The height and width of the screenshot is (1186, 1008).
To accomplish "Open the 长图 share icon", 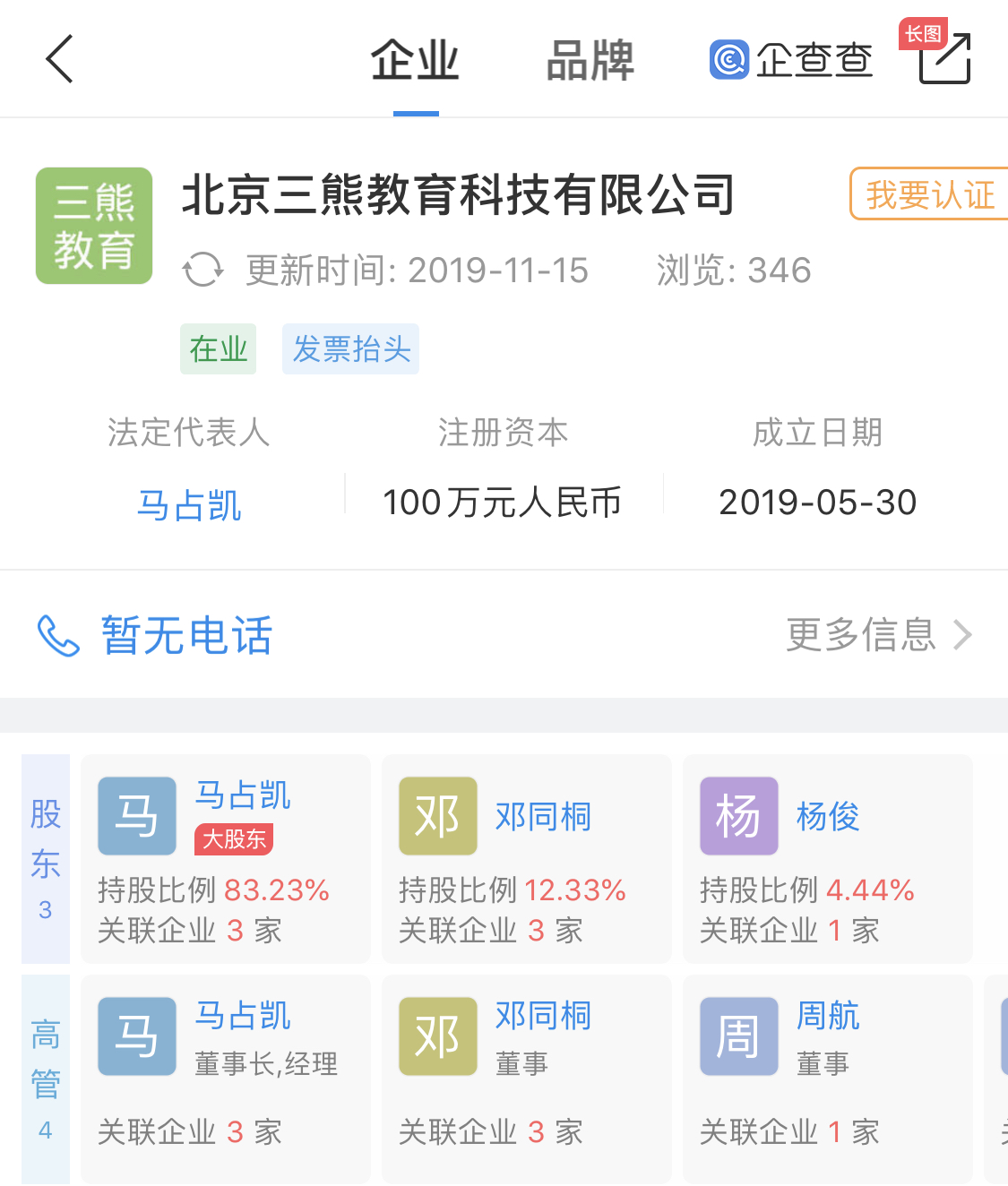I will tap(943, 58).
